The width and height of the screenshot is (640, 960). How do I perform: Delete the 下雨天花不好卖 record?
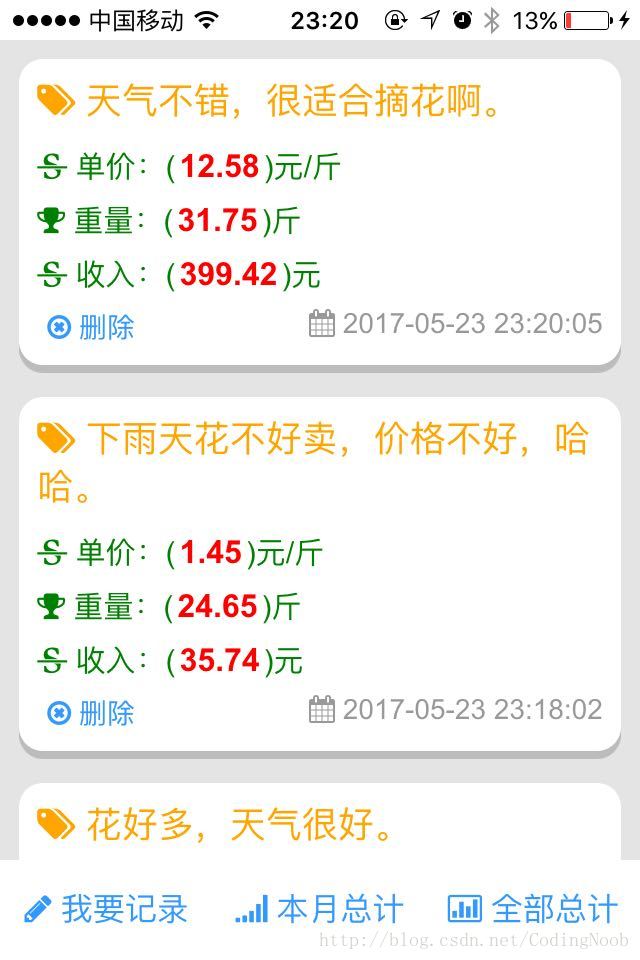91,713
